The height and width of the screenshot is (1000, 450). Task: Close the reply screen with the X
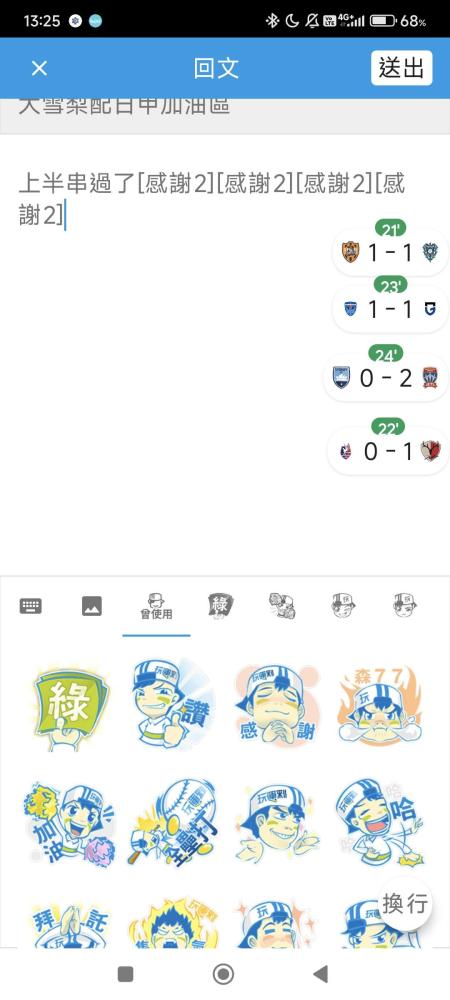(40, 68)
